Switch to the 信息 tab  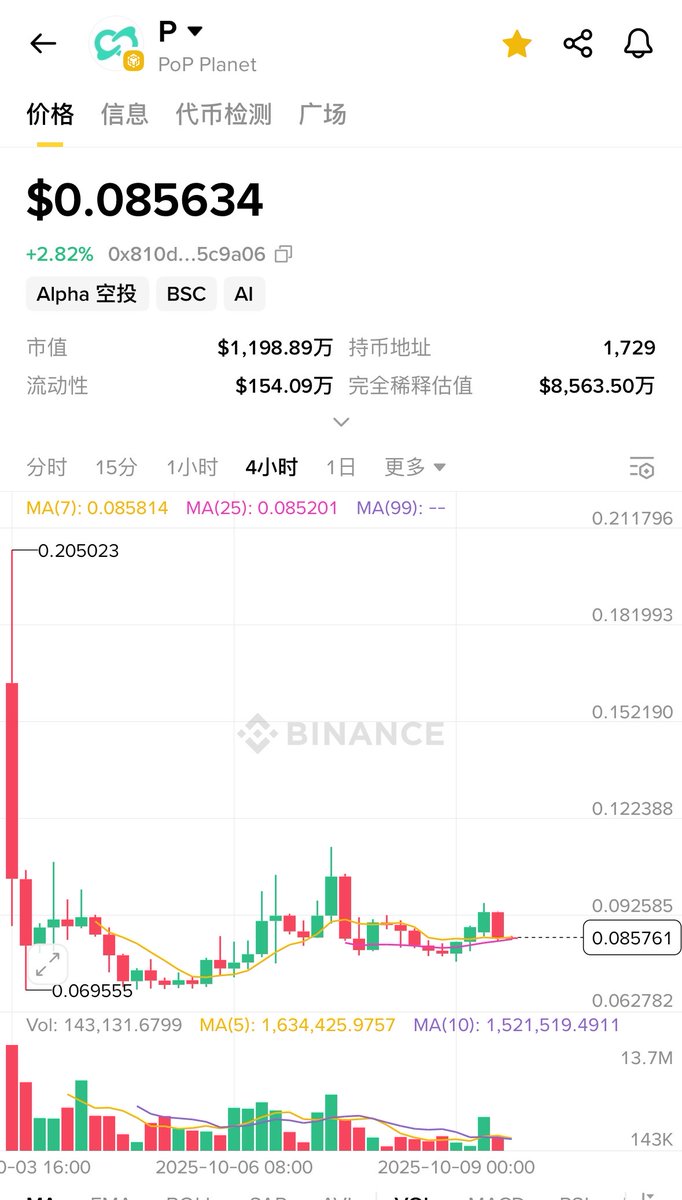point(125,114)
